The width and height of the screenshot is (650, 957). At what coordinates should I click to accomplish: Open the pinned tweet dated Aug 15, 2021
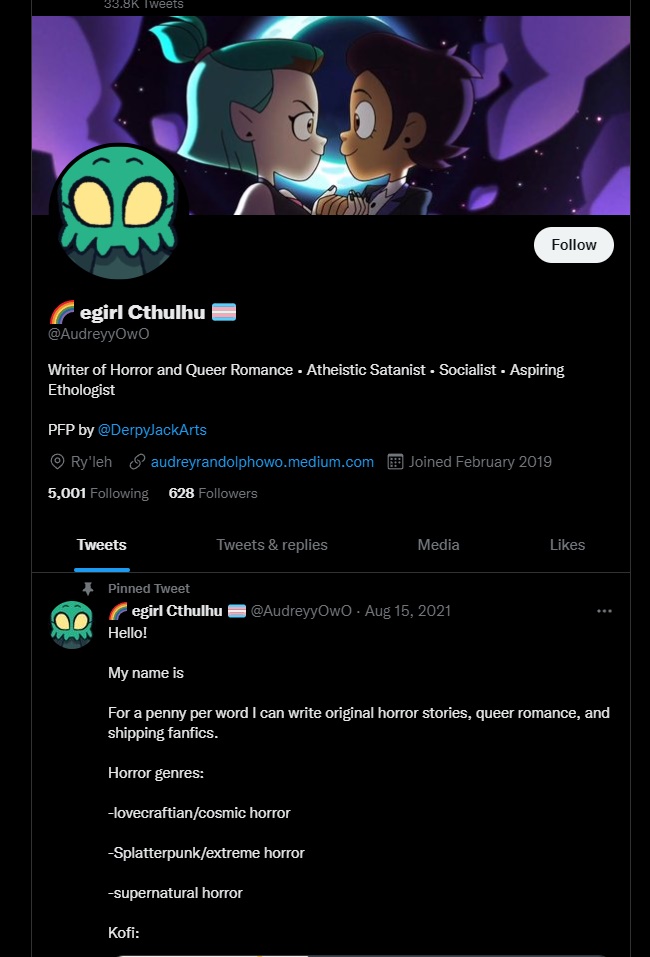[408, 611]
